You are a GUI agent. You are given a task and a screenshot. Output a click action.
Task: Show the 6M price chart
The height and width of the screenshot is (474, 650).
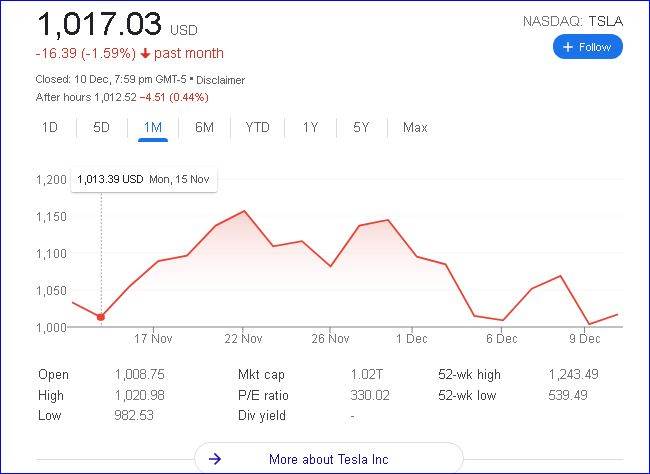(x=204, y=127)
